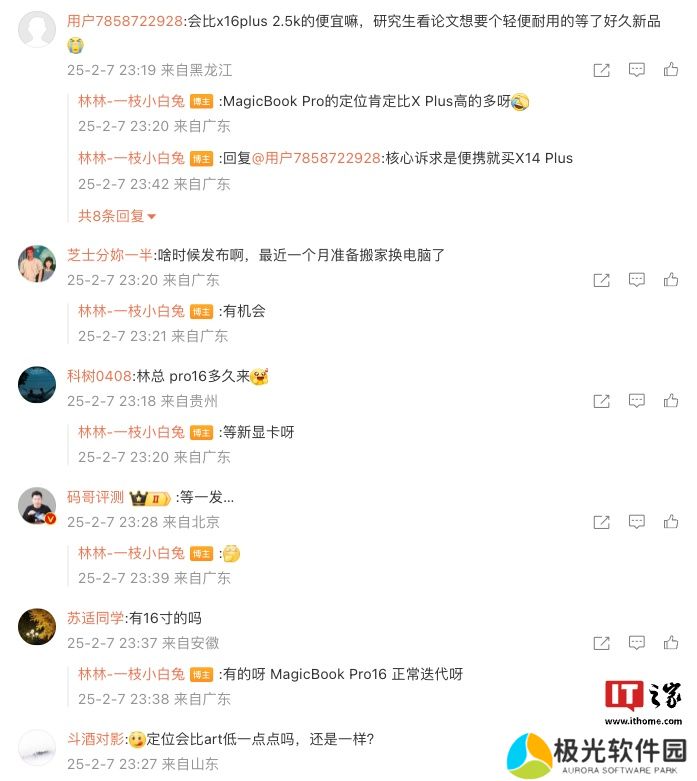Reply to 科树0408's comment
Screen dimensions: 697x781
(x=636, y=401)
